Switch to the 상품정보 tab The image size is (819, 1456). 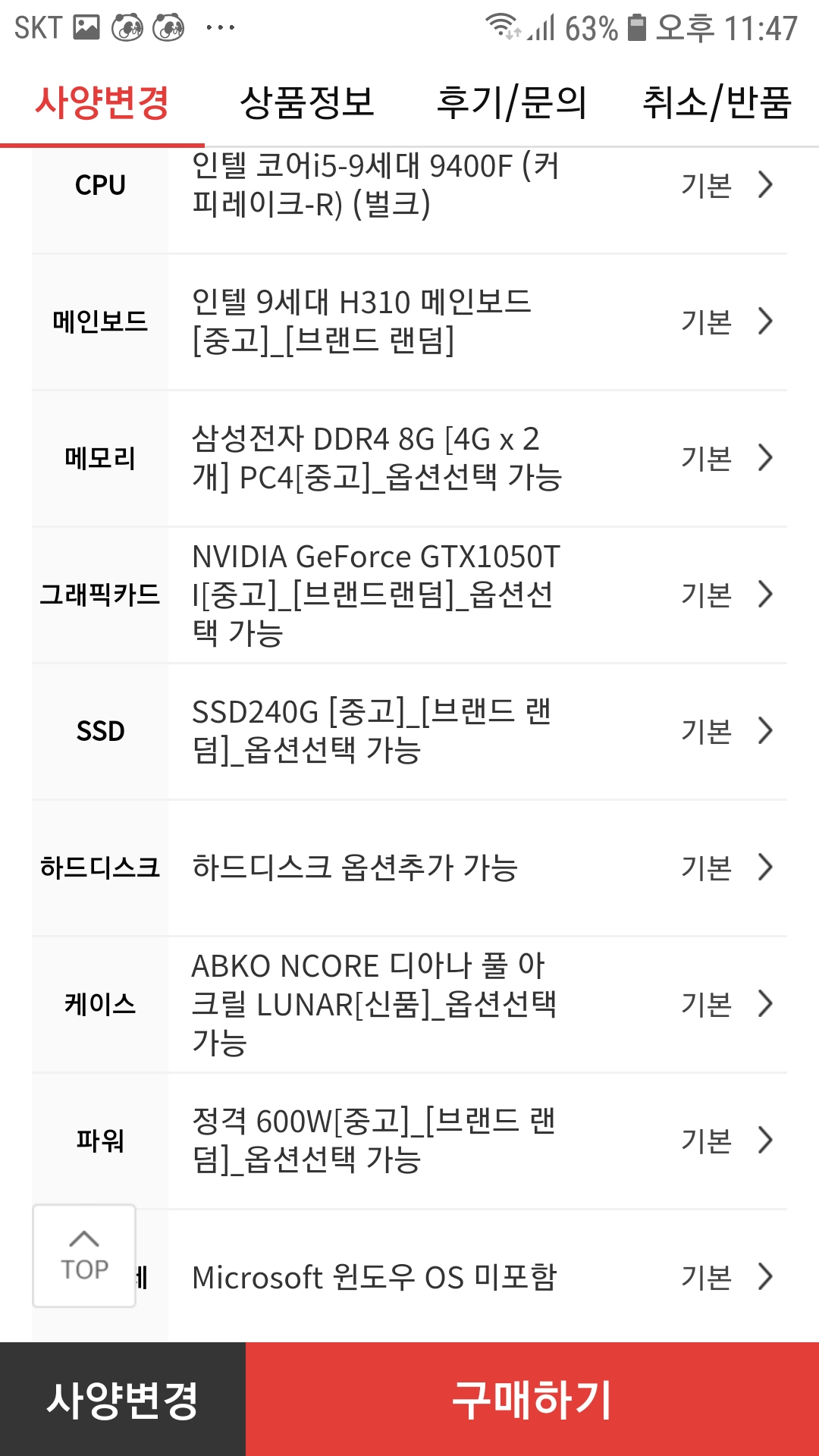[307, 102]
